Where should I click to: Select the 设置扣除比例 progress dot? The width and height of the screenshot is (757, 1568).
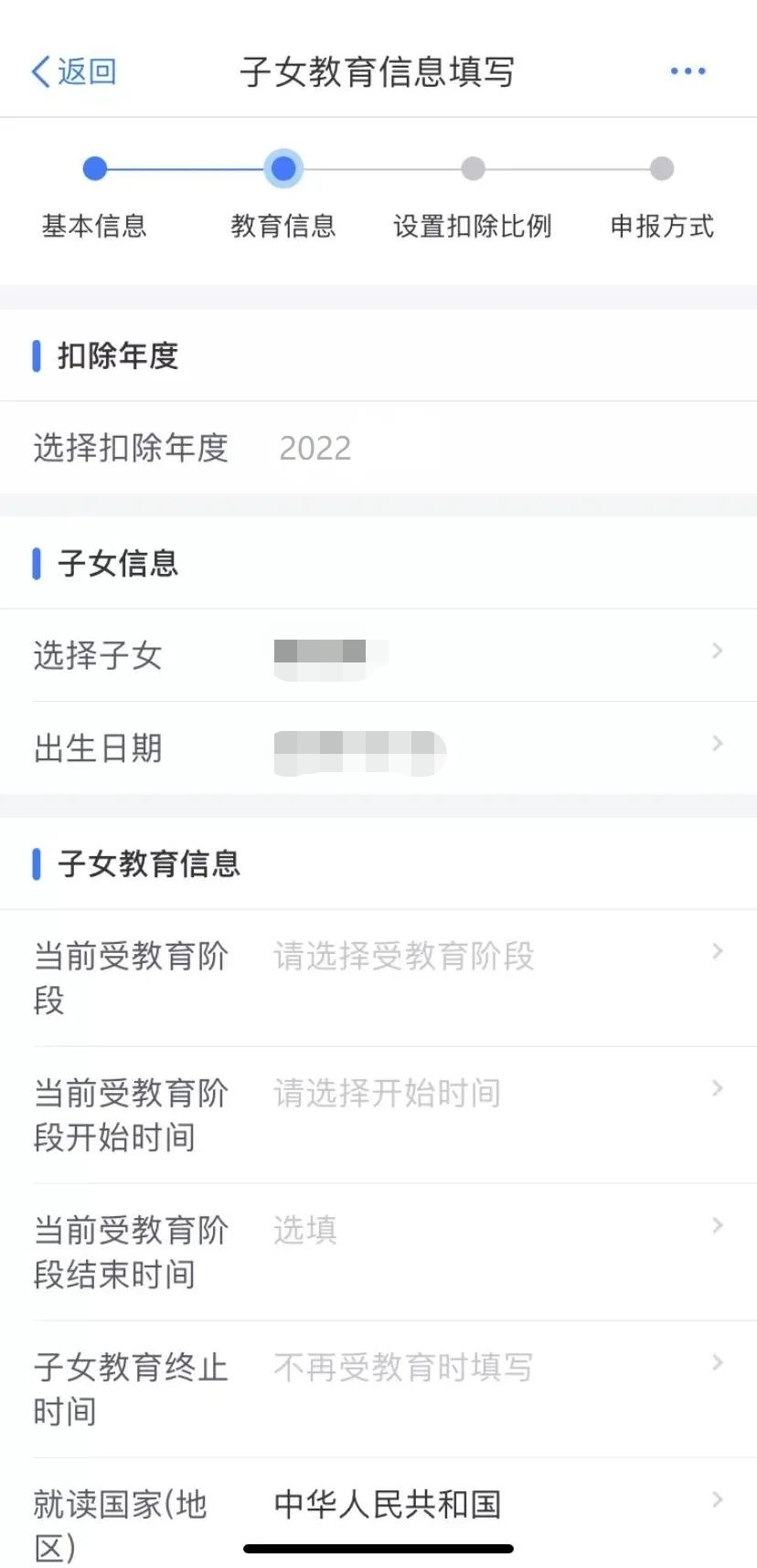473,168
